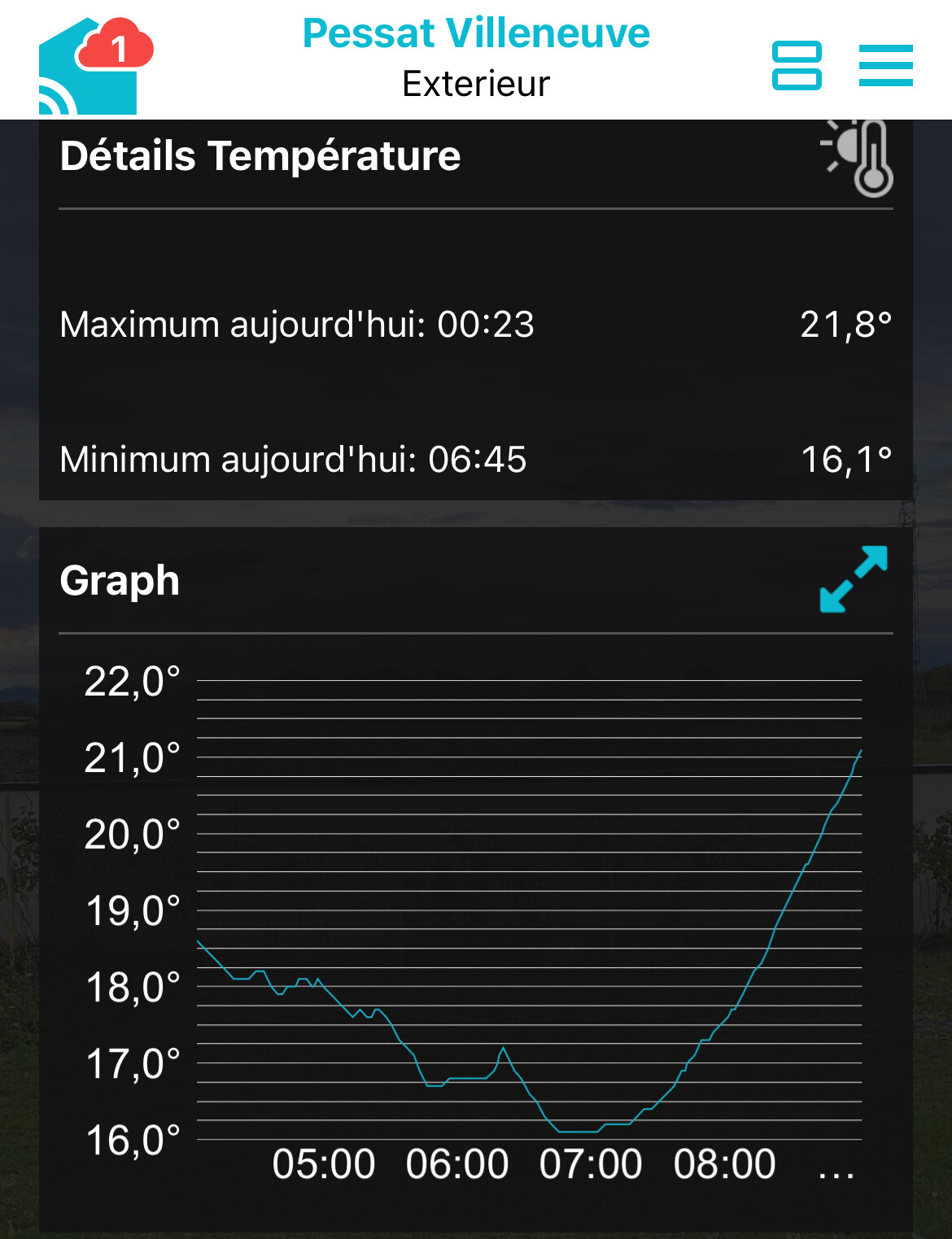Expand the temperature graph to fullscreen
Viewport: 952px width, 1239px height.
[853, 579]
